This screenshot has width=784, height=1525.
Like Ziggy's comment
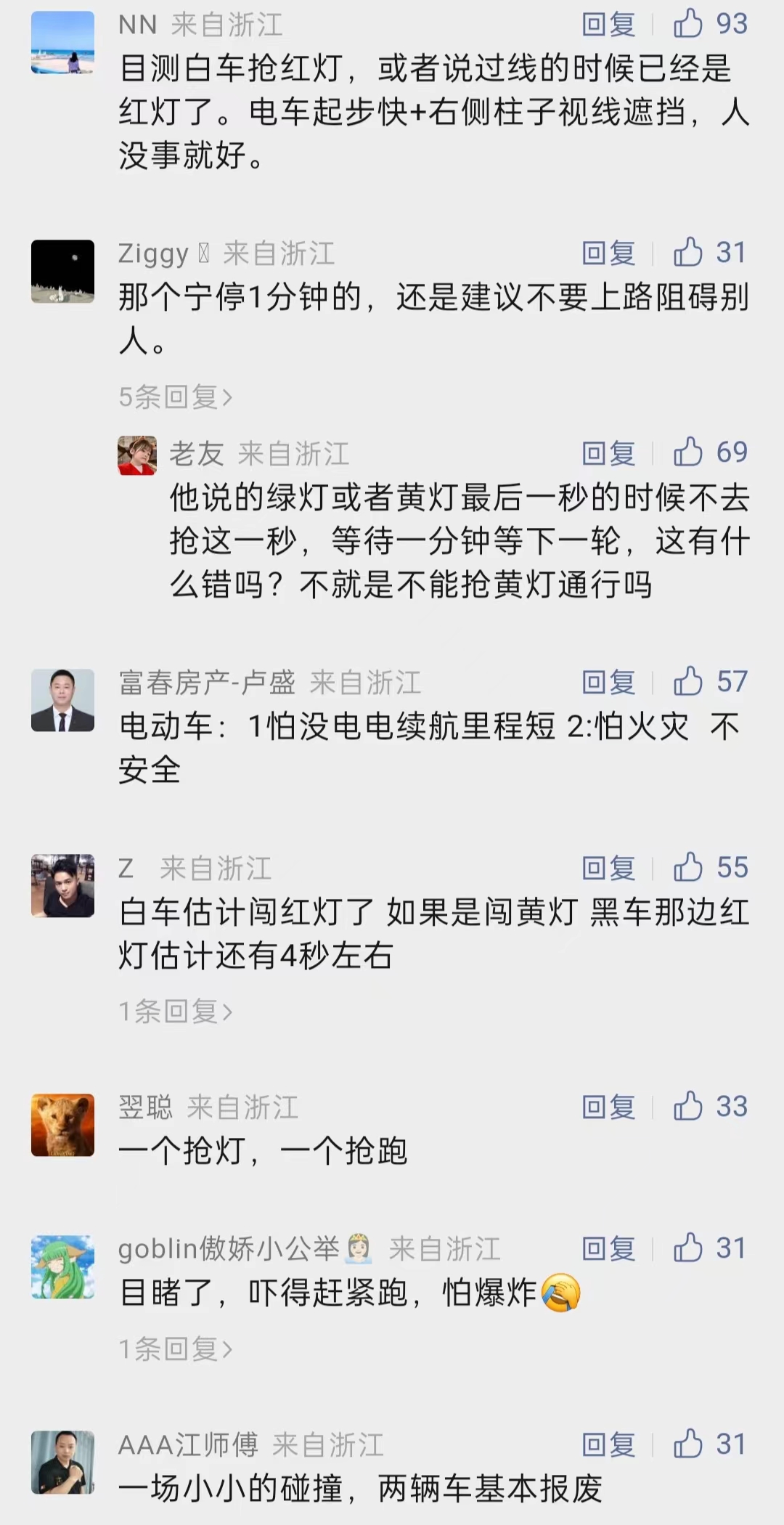point(687,253)
